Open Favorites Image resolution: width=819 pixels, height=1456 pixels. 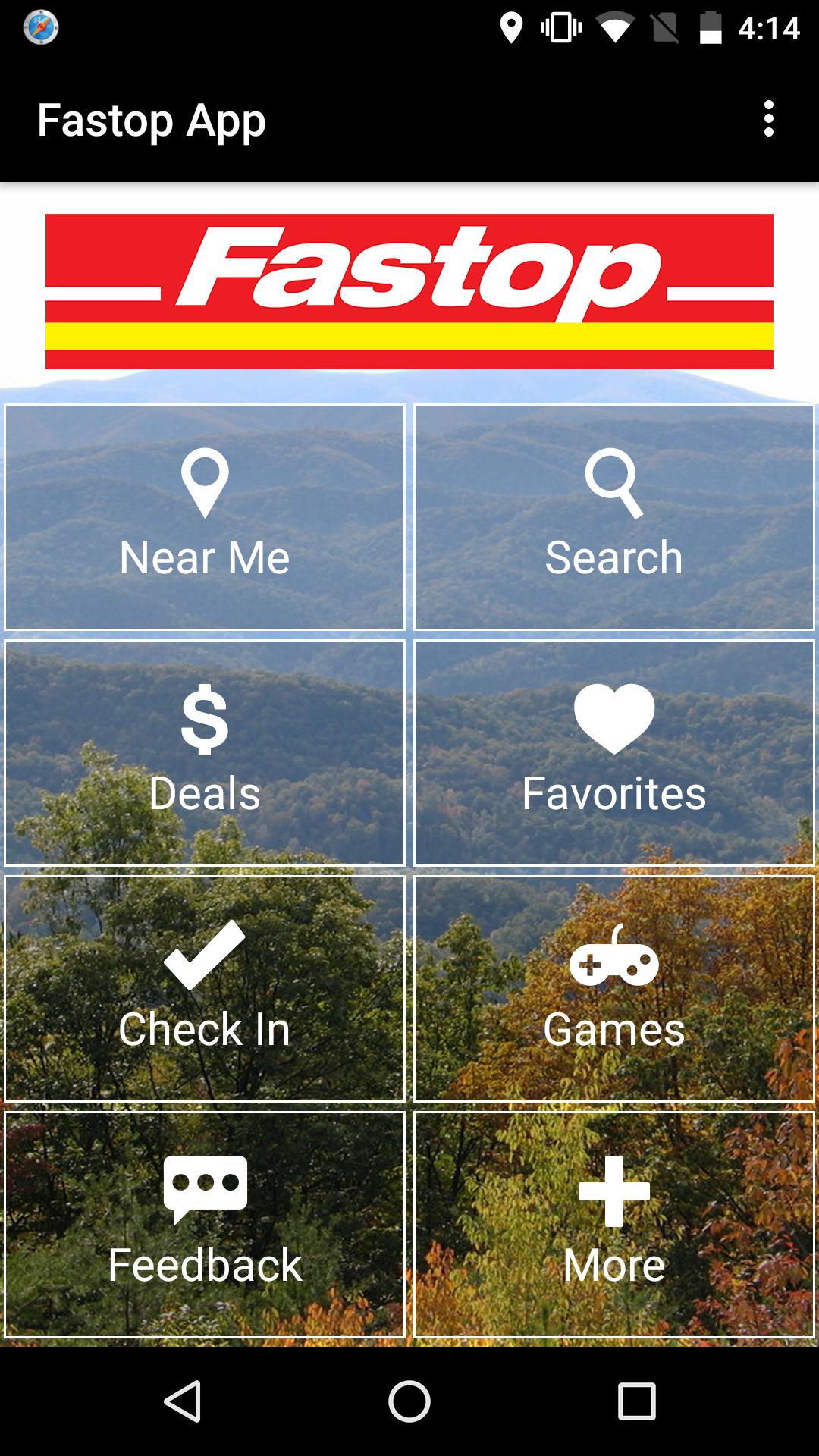coord(614,753)
